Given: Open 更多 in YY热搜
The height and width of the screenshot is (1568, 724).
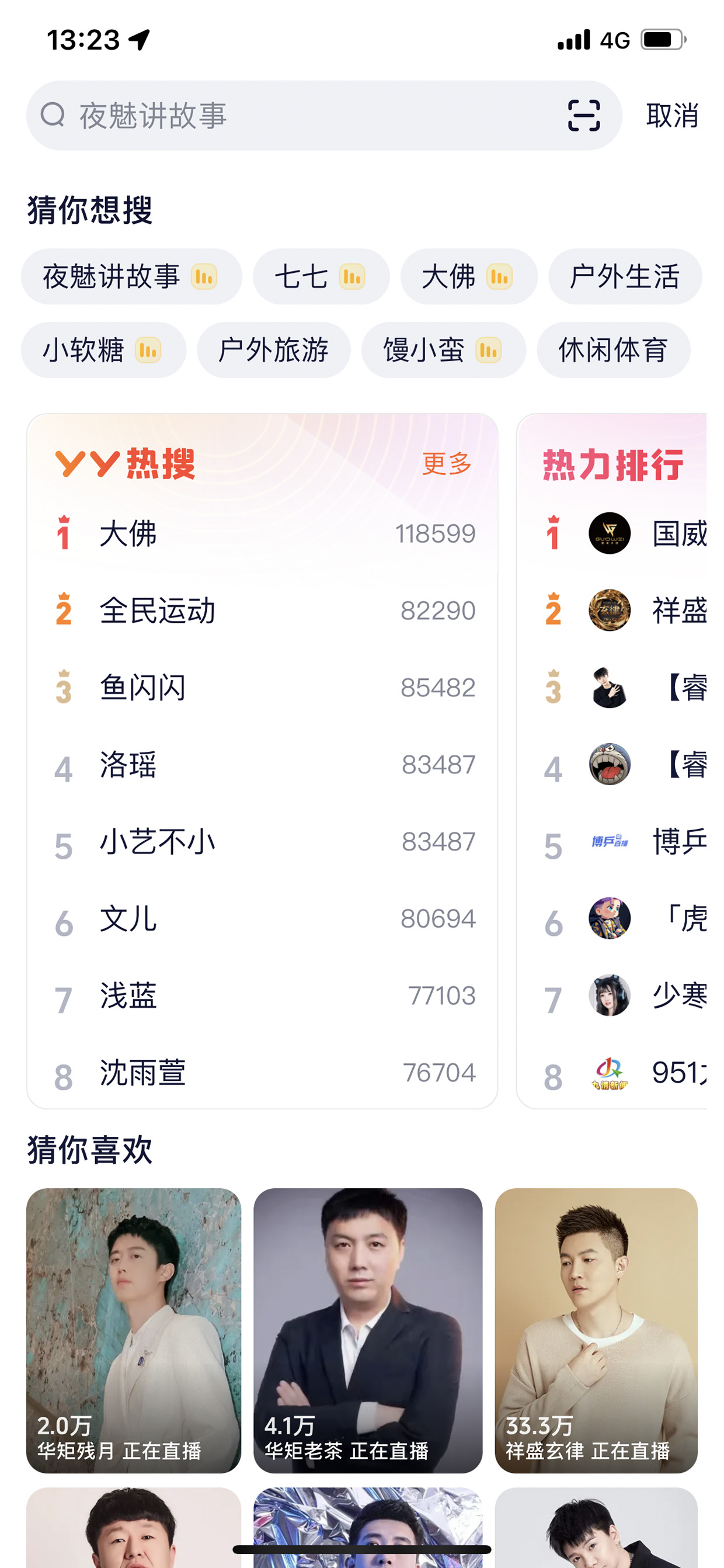Looking at the screenshot, I should click(447, 464).
